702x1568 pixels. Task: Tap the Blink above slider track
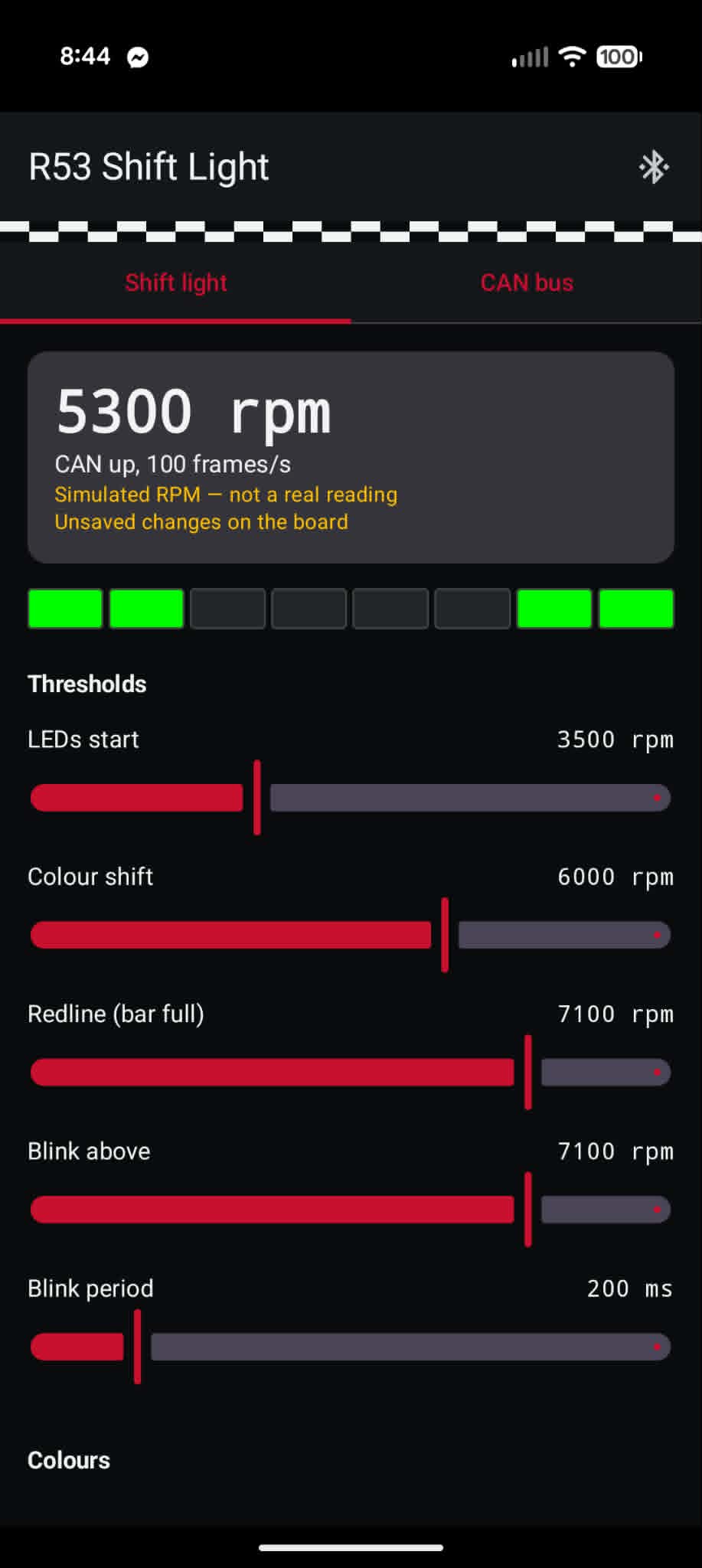coord(351,1210)
